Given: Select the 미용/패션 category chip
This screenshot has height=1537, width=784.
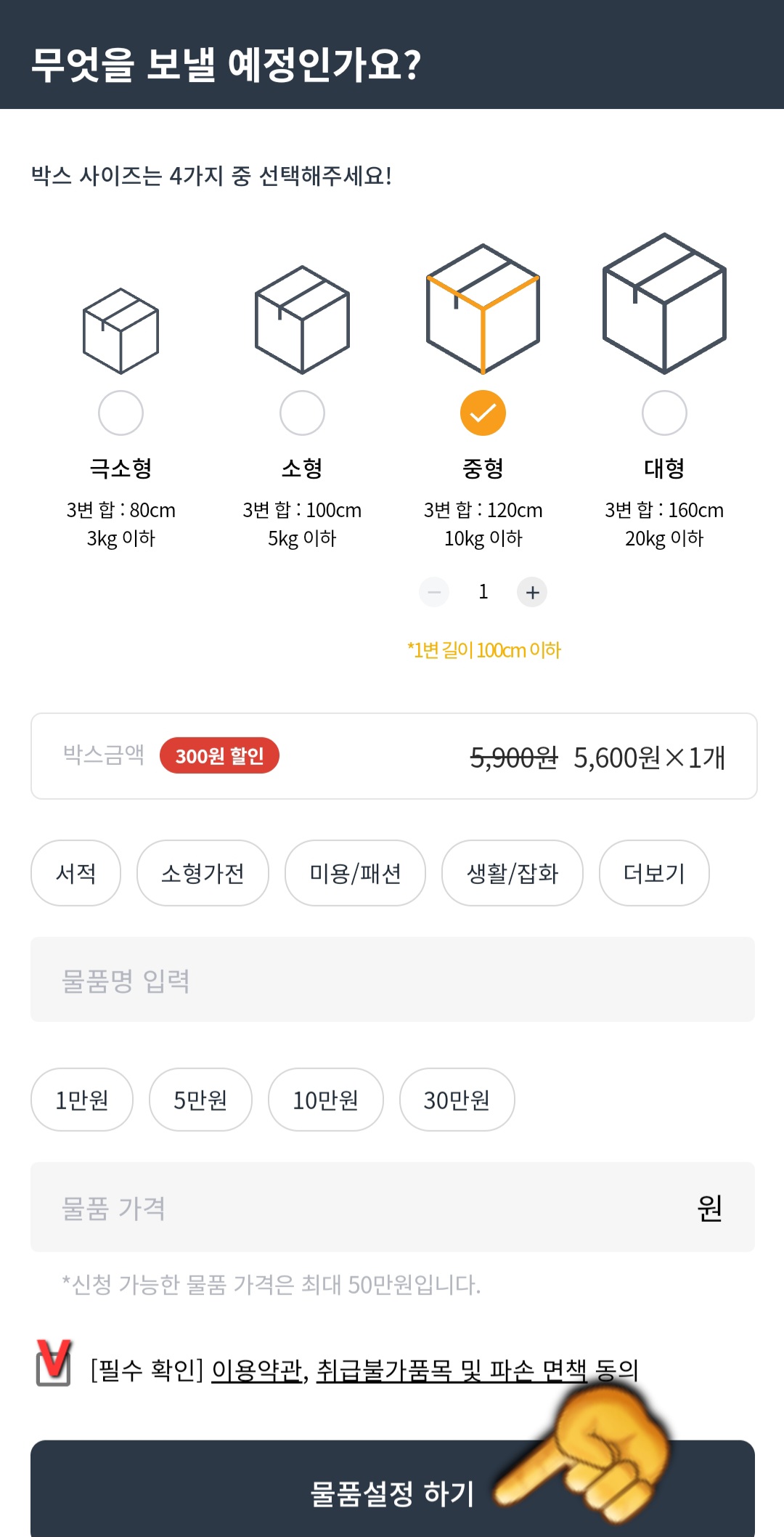Looking at the screenshot, I should [x=355, y=874].
